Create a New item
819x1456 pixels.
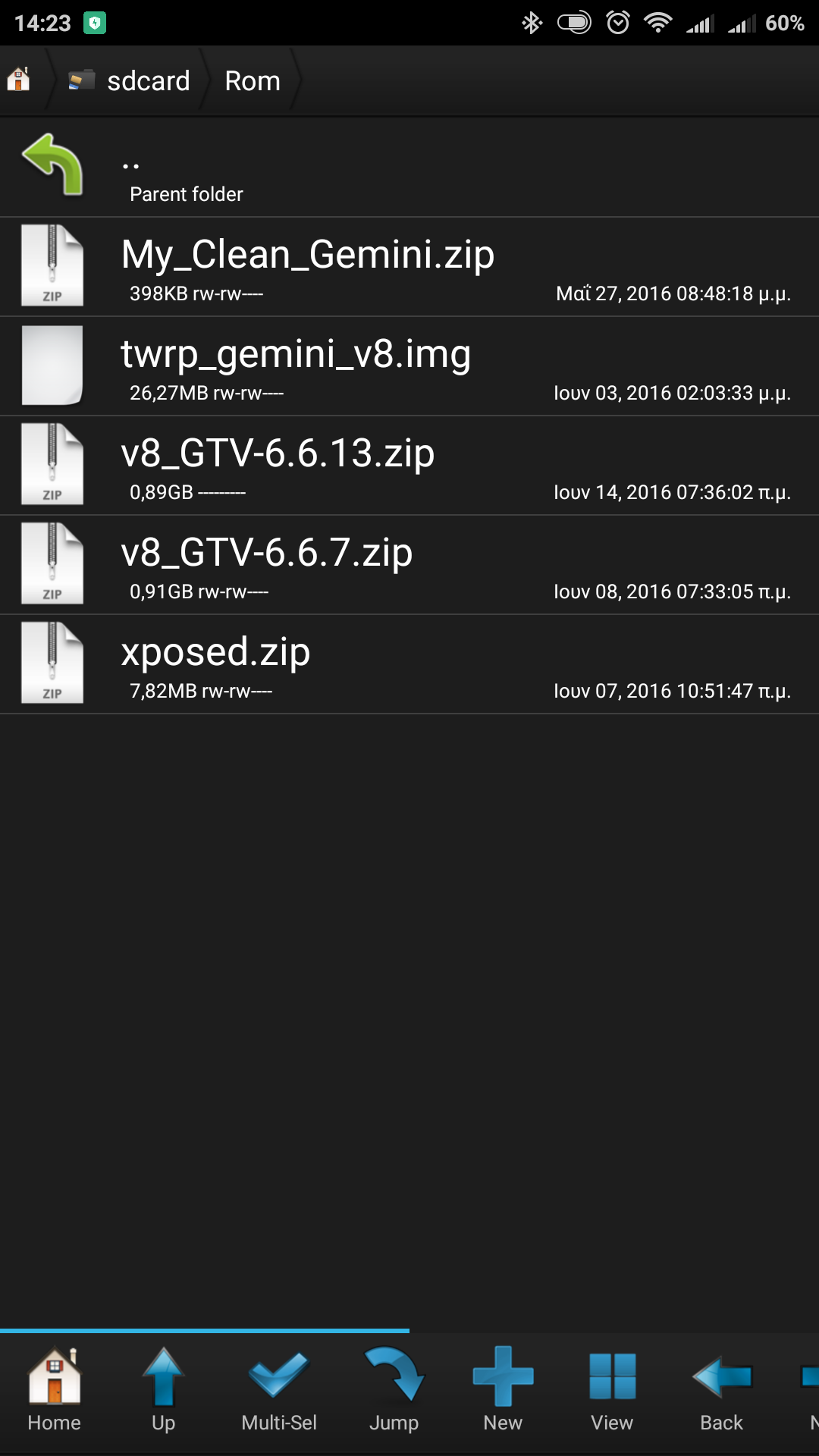coord(503,1390)
